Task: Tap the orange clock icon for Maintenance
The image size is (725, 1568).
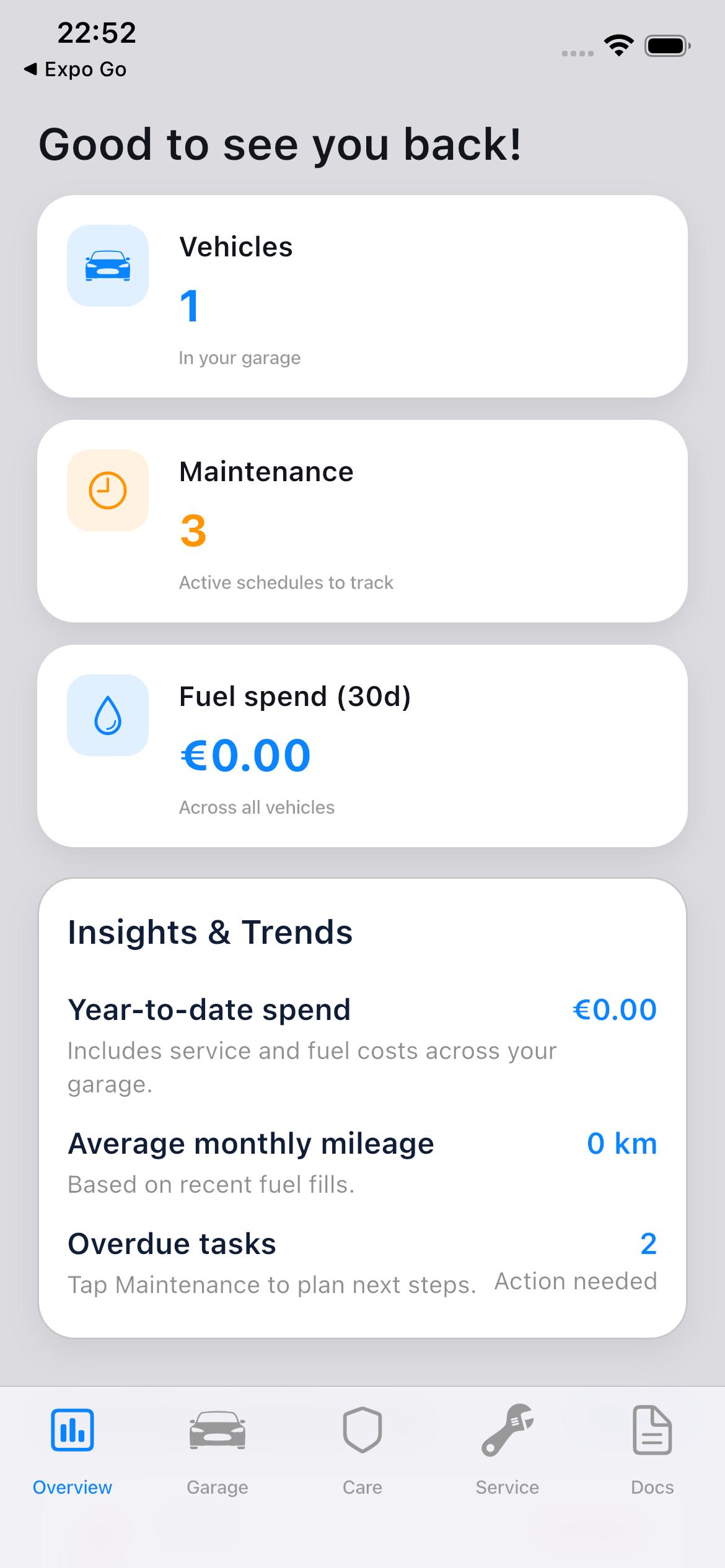Action: point(107,490)
